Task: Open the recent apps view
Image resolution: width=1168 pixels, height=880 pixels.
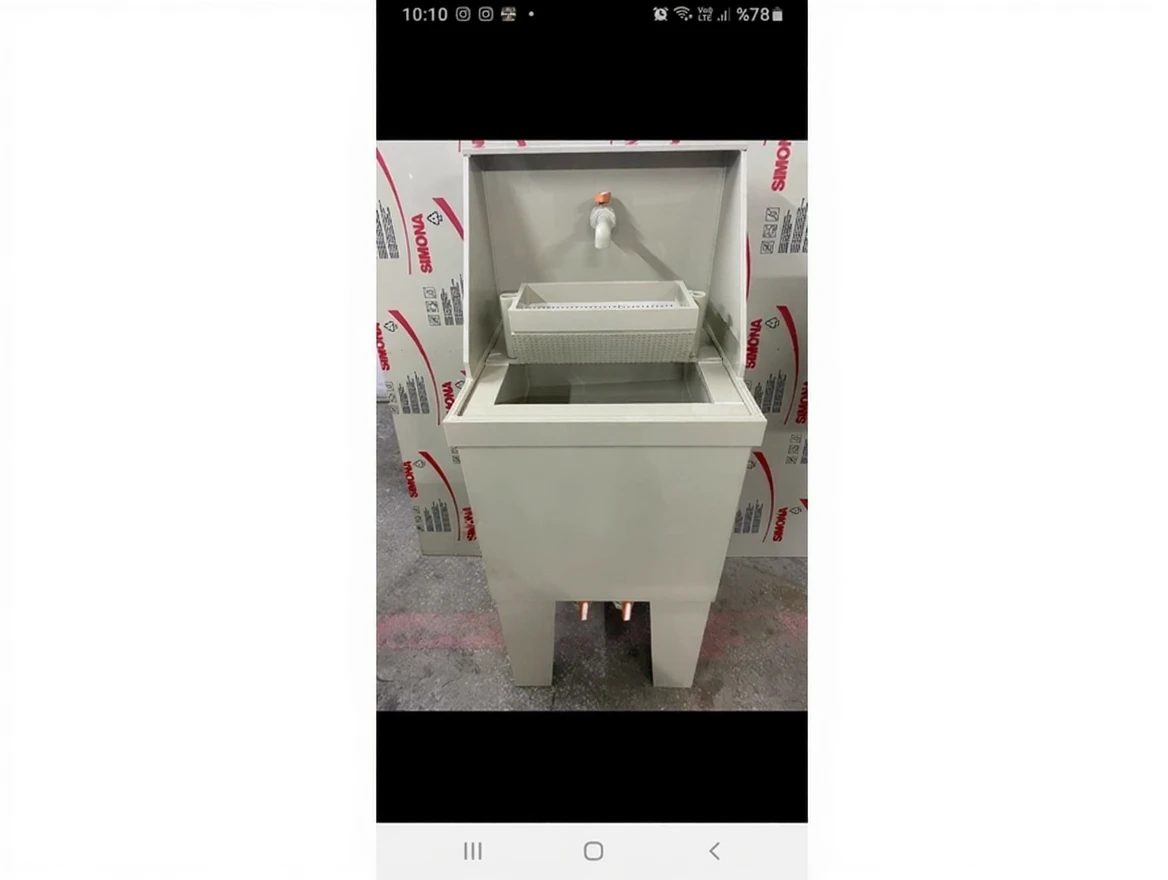Action: 473,851
